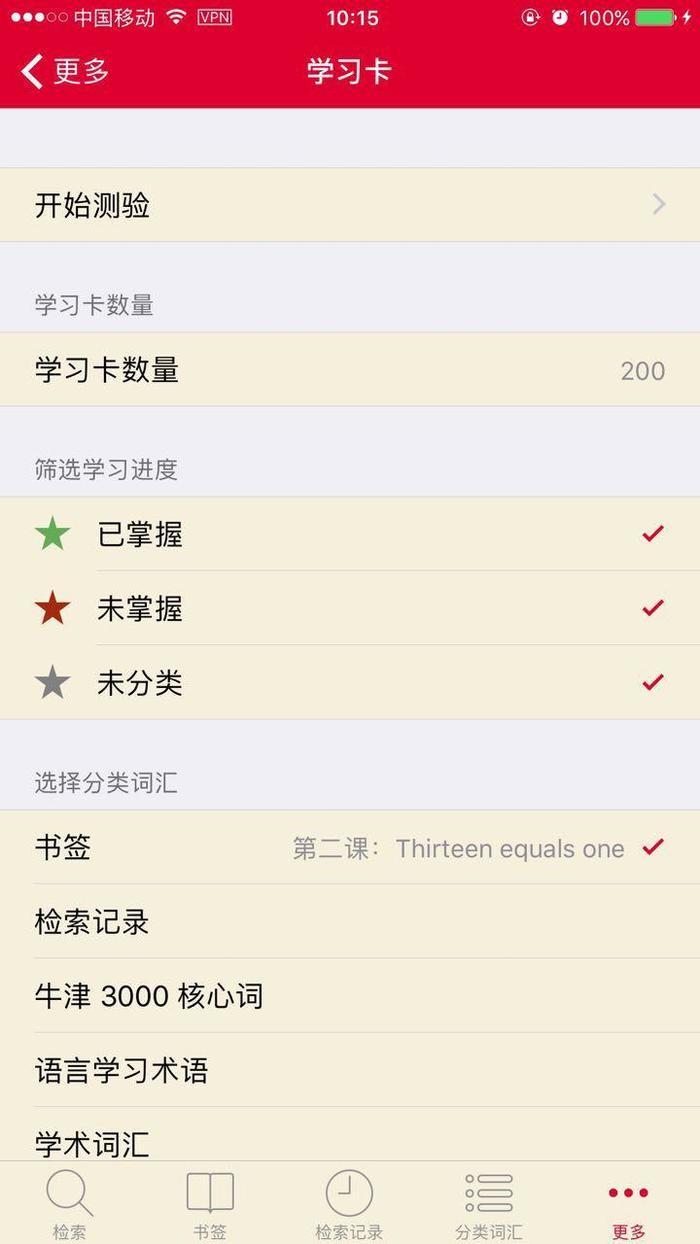
Task: Uncheck the 未掌握 filter
Action: click(x=350, y=609)
